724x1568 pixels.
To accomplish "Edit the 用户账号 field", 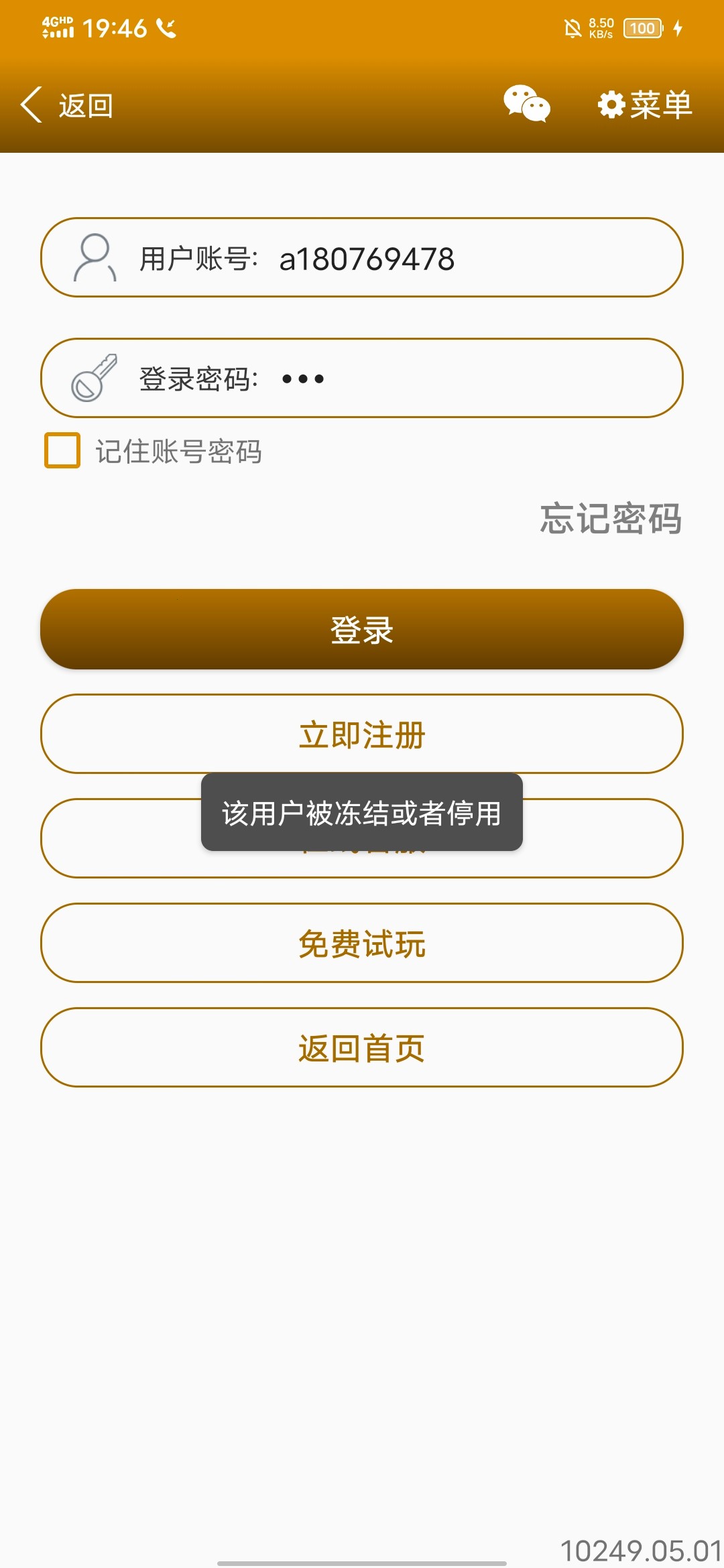I will [x=362, y=257].
